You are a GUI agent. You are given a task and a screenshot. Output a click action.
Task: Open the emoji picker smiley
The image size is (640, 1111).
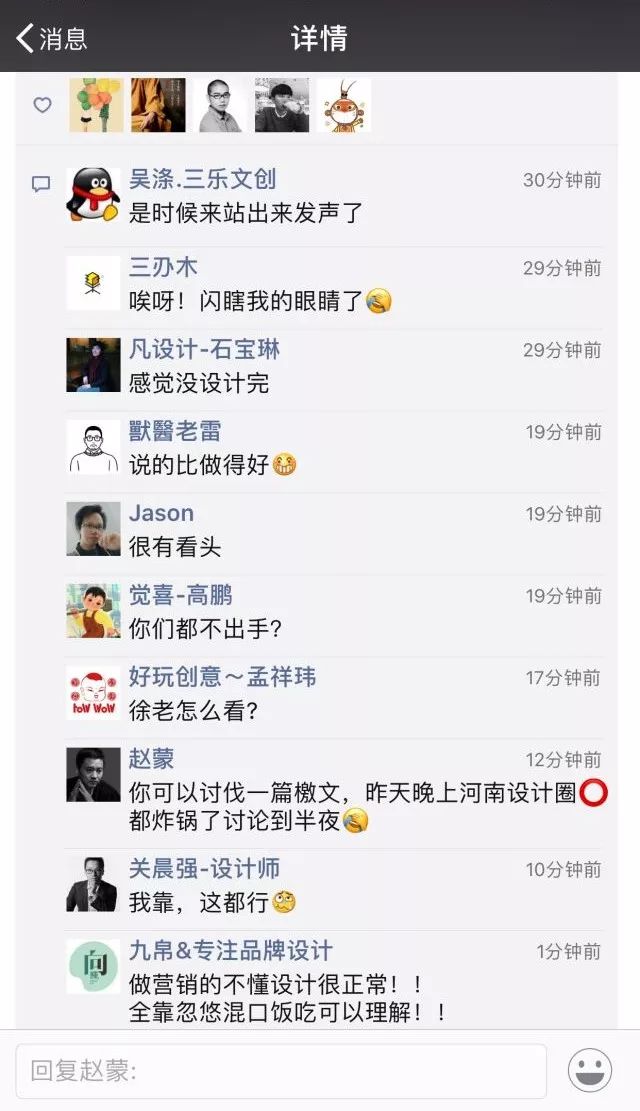pyautogui.click(x=590, y=1071)
